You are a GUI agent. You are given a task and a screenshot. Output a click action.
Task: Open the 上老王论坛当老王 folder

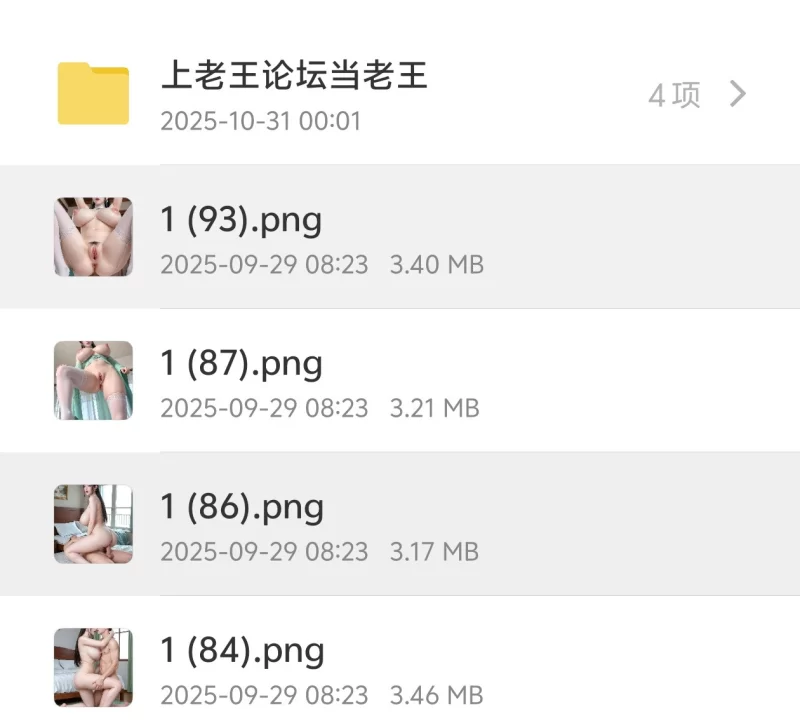pos(294,77)
